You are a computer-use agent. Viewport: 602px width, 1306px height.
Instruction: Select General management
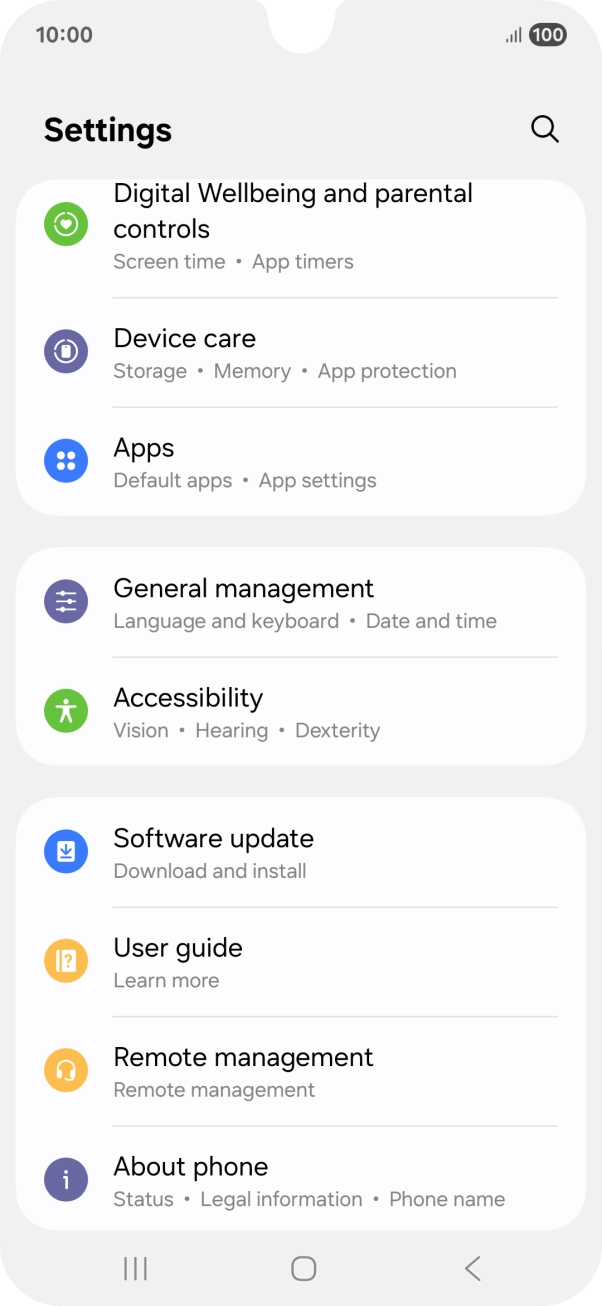[x=300, y=602]
